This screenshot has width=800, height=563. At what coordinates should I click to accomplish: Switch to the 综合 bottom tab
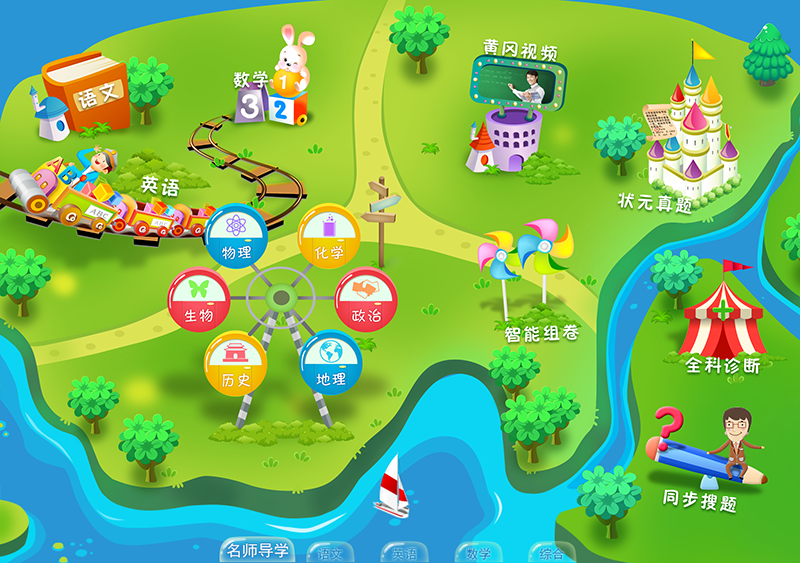552,553
